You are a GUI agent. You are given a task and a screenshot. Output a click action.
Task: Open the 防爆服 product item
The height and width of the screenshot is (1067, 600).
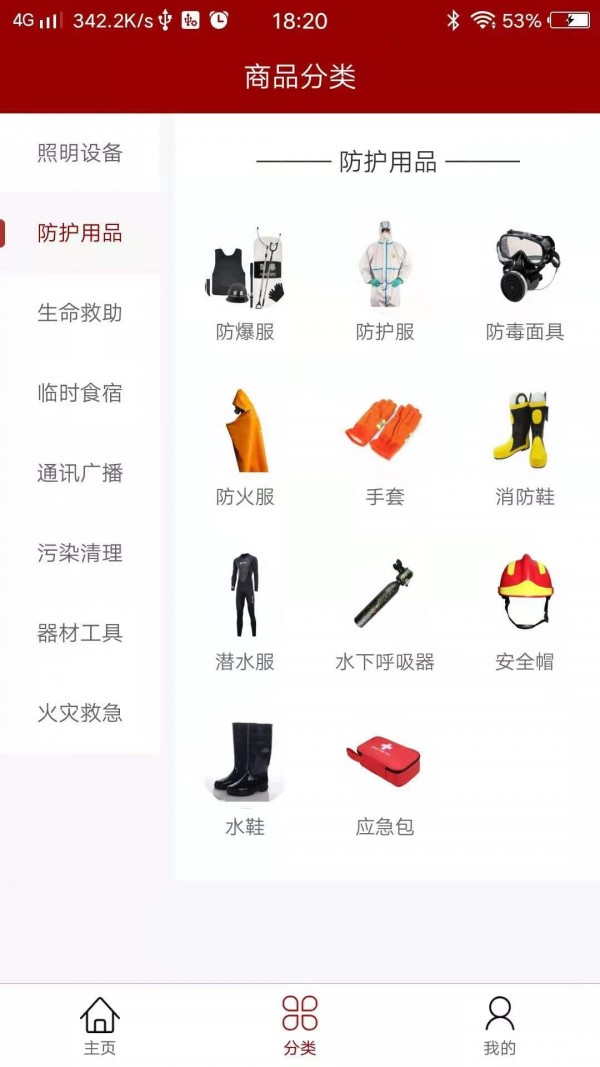point(245,281)
